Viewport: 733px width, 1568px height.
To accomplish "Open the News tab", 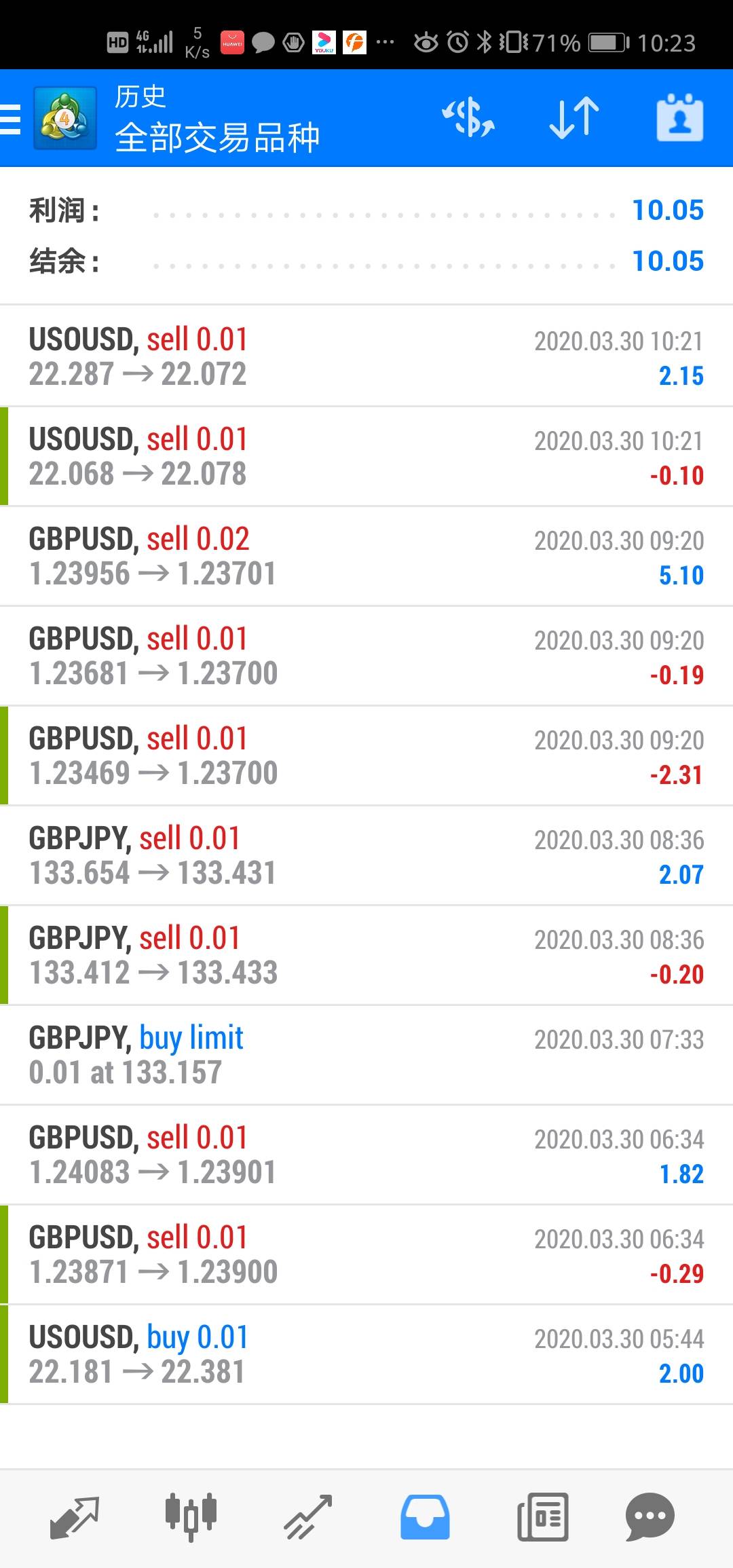I will (542, 1518).
